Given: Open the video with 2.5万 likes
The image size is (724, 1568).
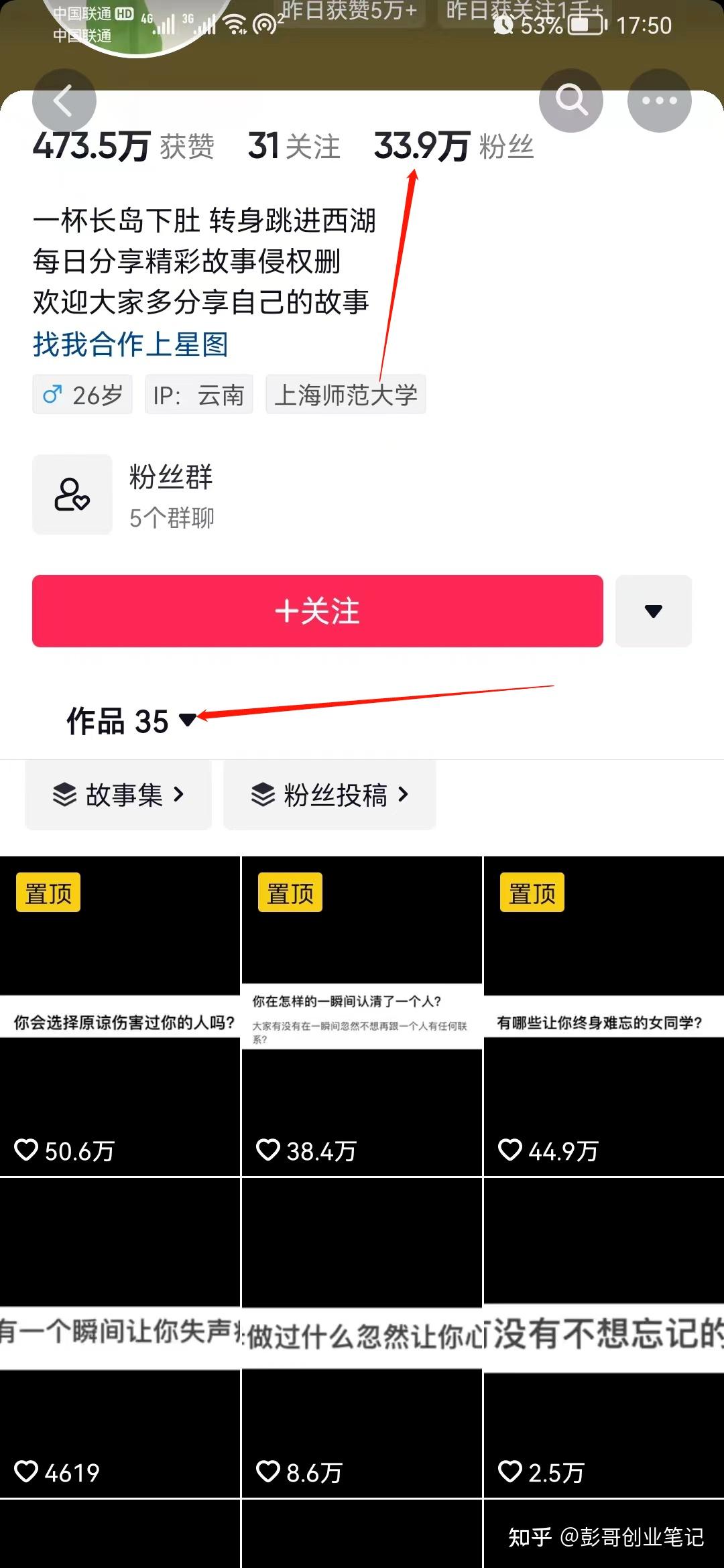Looking at the screenshot, I should pos(603,1337).
